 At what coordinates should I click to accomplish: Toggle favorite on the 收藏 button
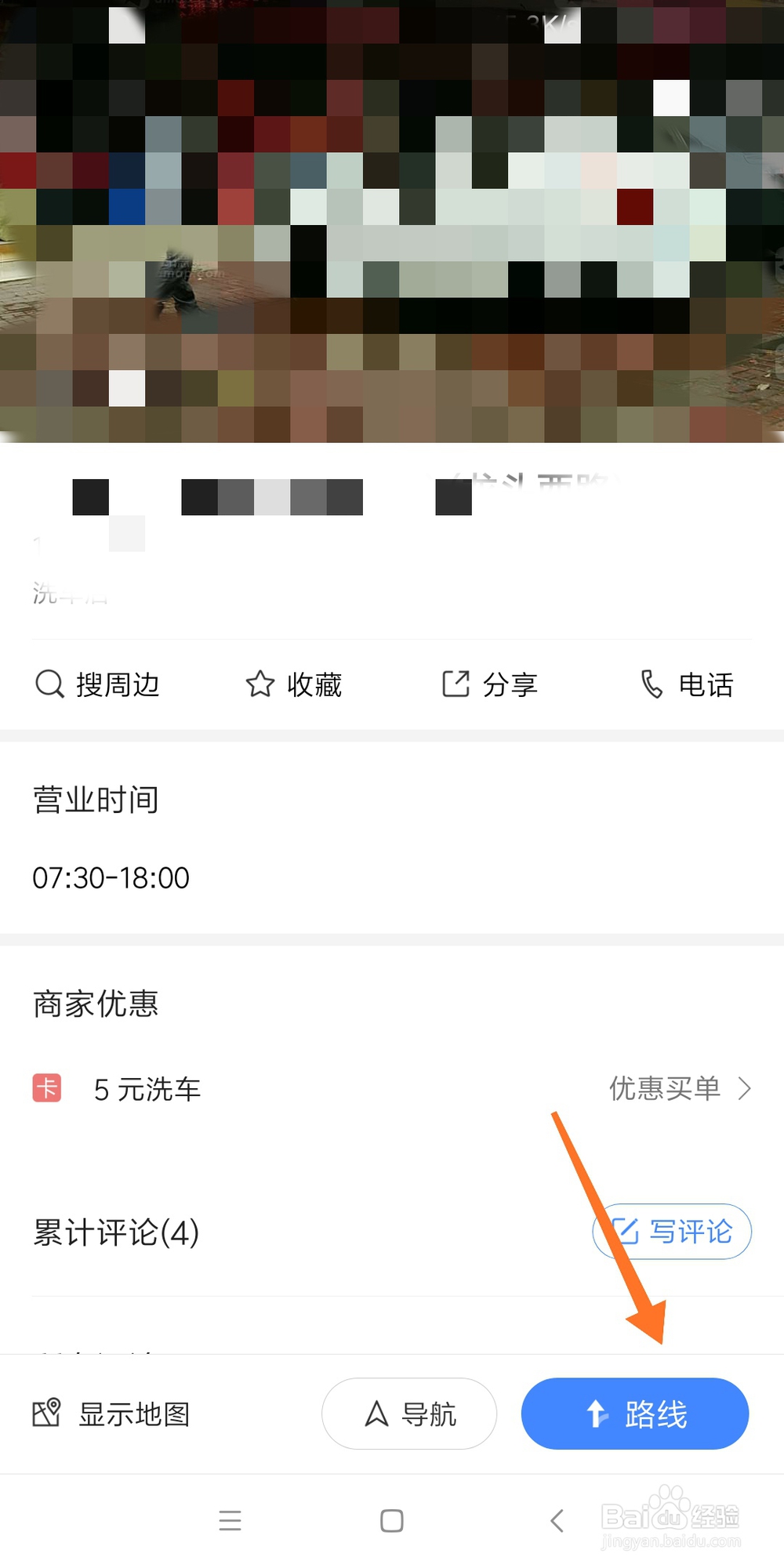pos(294,684)
